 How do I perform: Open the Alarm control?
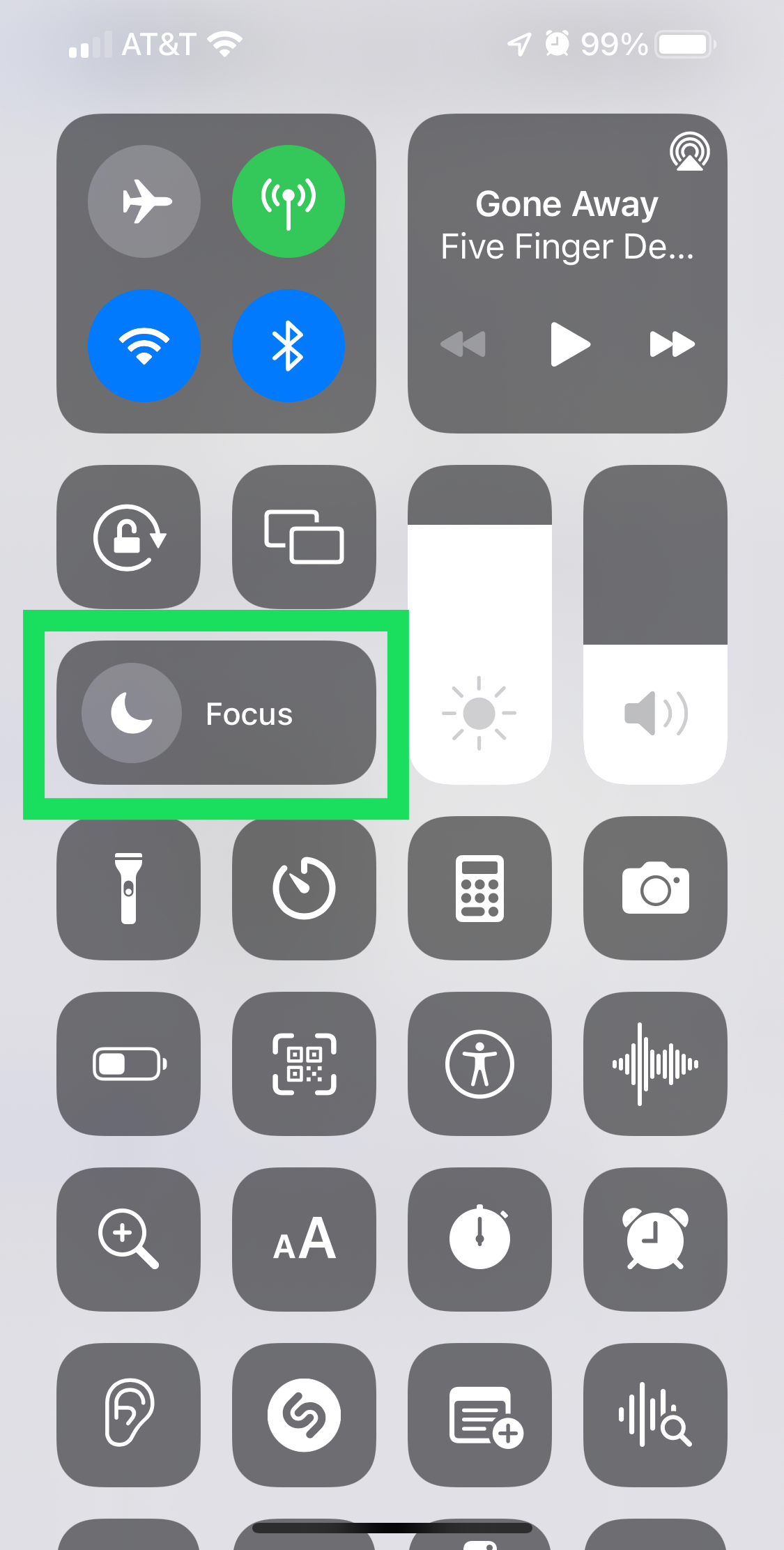pyautogui.click(x=655, y=1239)
